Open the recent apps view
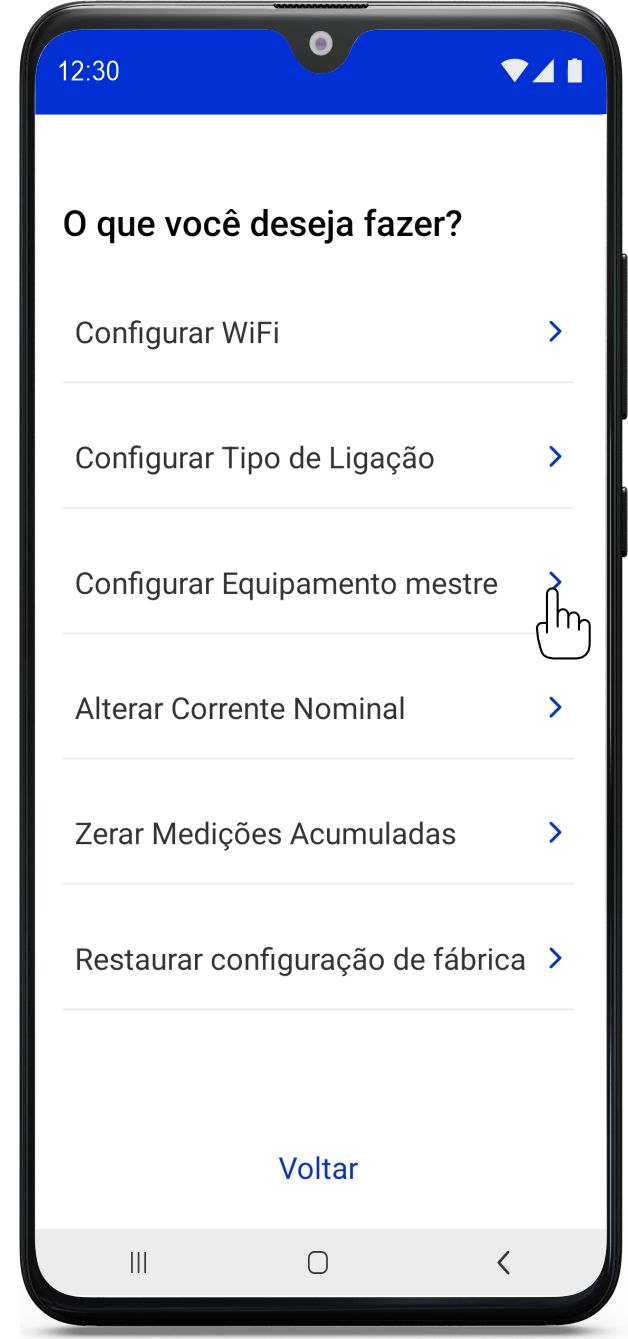Image resolution: width=628 pixels, height=1339 pixels. click(x=139, y=1262)
